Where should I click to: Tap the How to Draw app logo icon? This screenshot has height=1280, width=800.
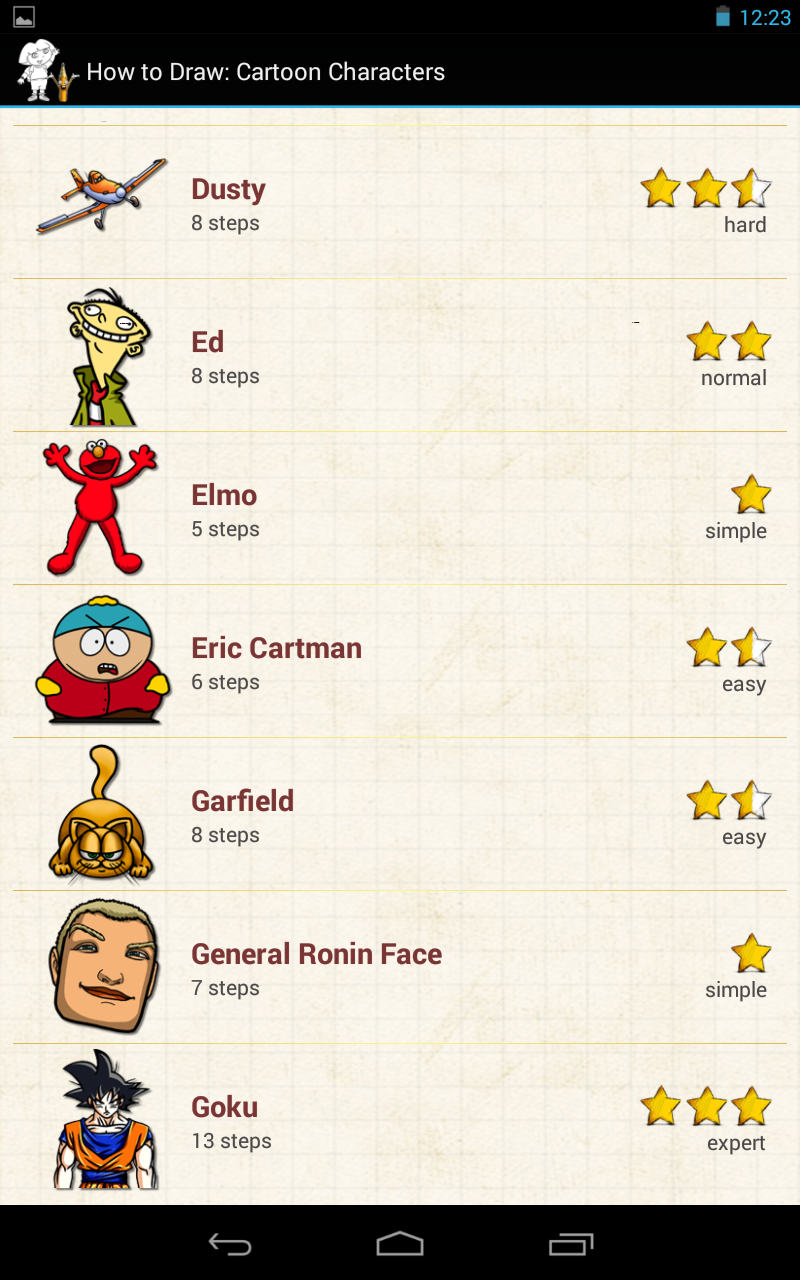tap(40, 70)
